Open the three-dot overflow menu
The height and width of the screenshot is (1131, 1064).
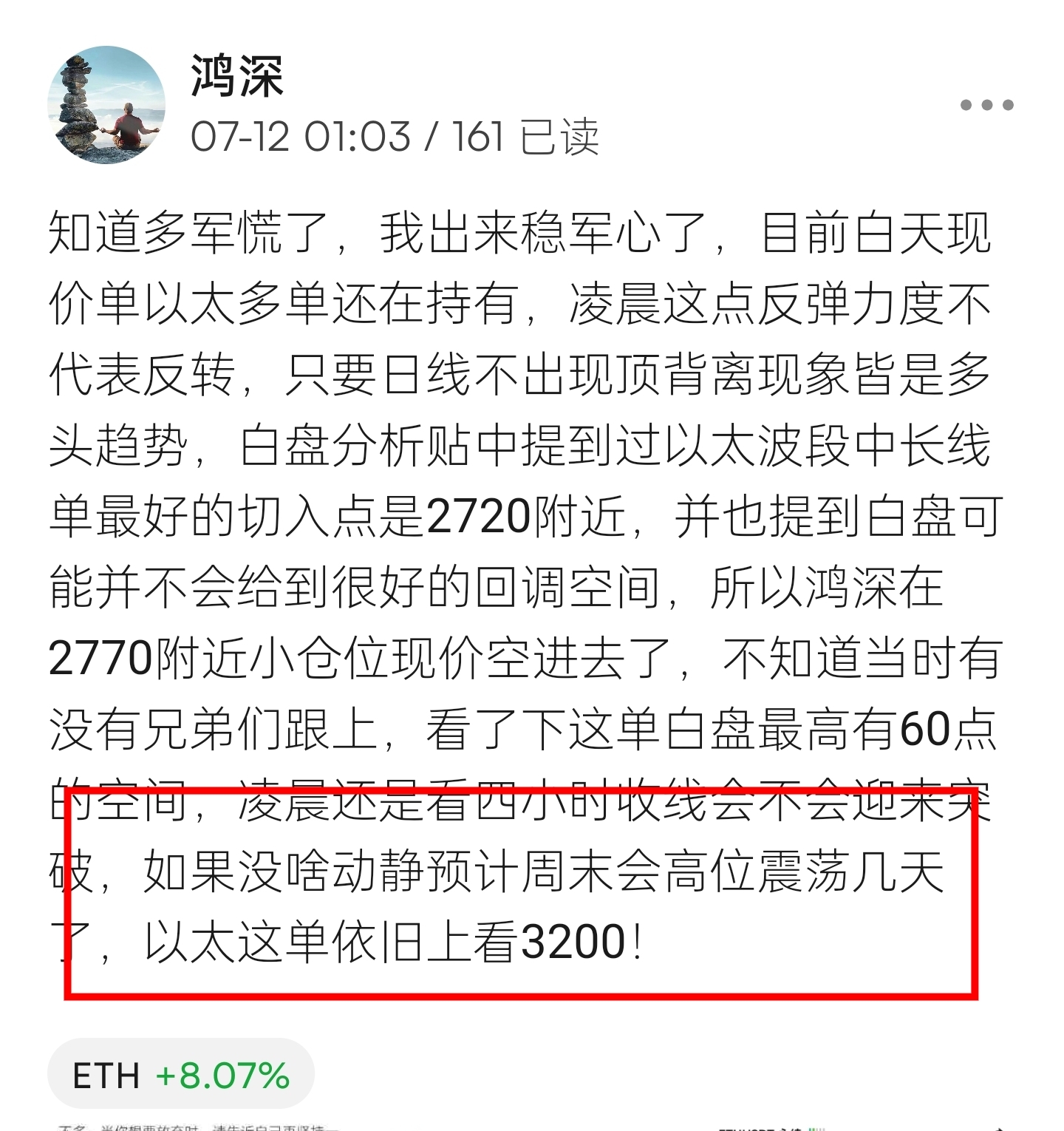click(x=986, y=105)
